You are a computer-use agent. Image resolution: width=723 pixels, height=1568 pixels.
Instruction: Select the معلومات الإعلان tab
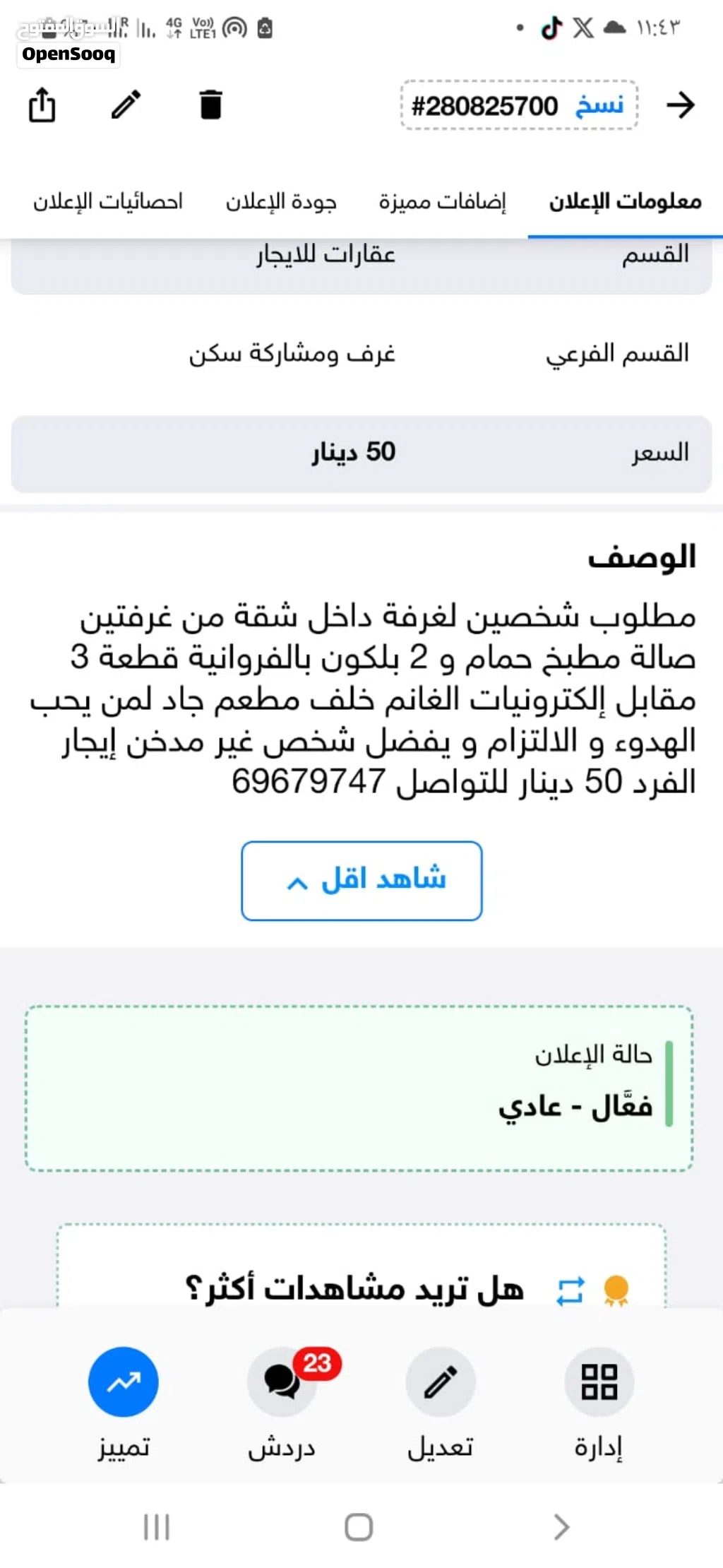626,202
